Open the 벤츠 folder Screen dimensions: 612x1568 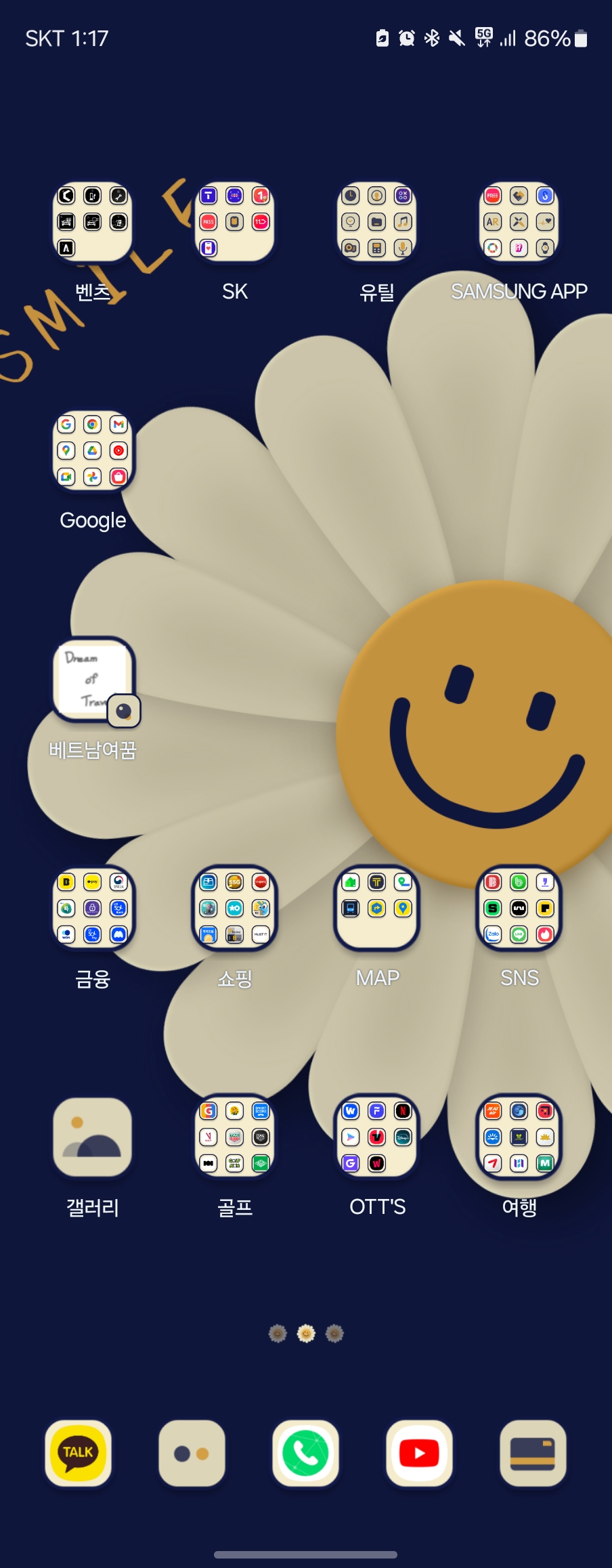coord(93,222)
